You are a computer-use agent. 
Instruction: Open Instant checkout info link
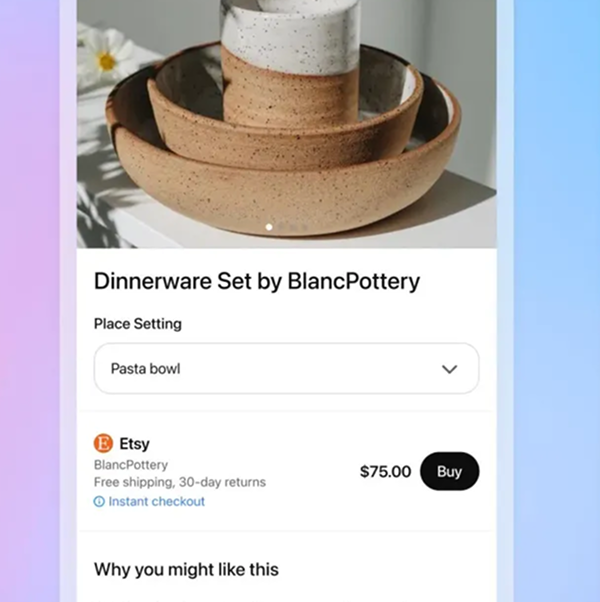point(156,502)
